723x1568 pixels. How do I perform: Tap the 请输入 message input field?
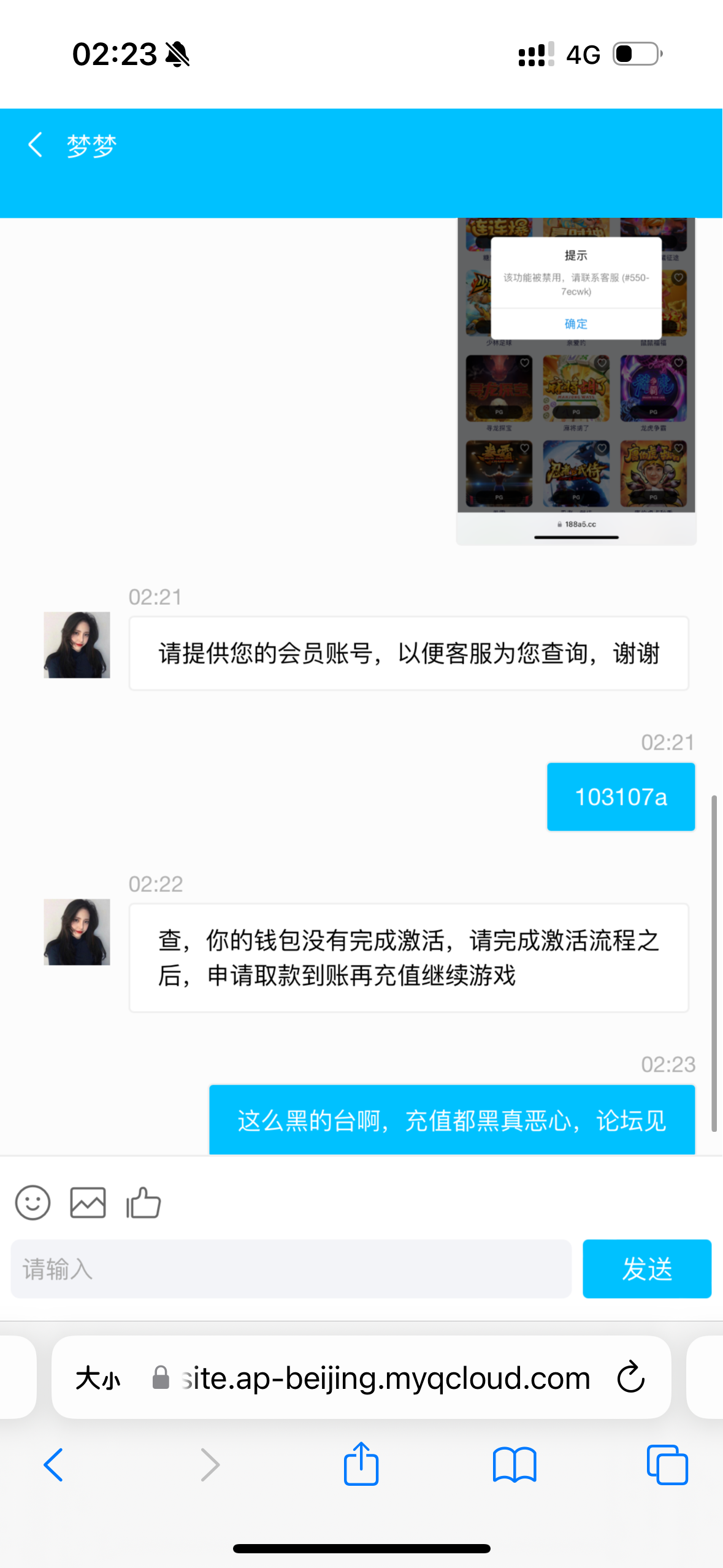tap(291, 1269)
